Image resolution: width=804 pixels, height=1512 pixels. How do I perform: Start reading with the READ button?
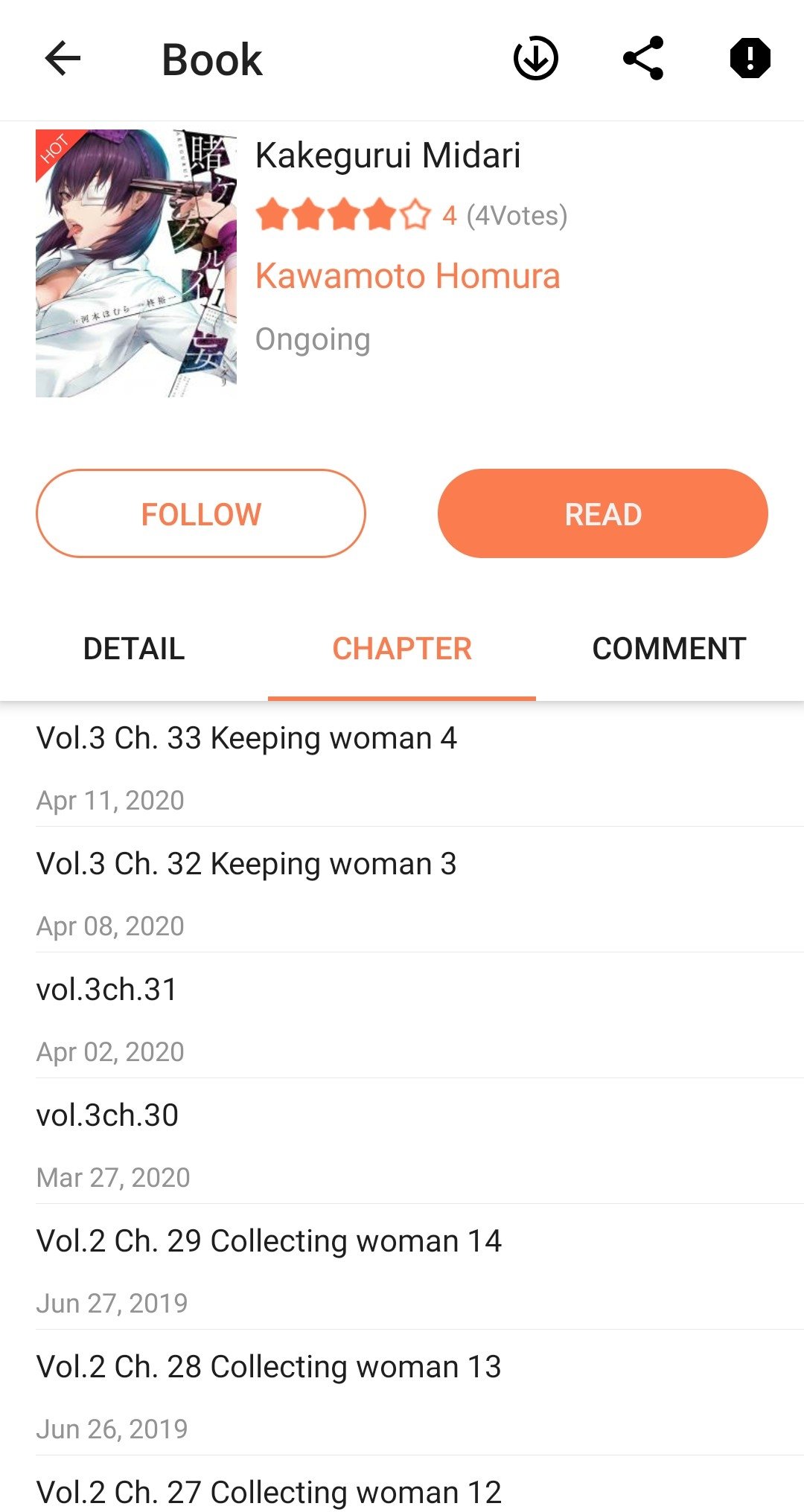[x=603, y=513]
